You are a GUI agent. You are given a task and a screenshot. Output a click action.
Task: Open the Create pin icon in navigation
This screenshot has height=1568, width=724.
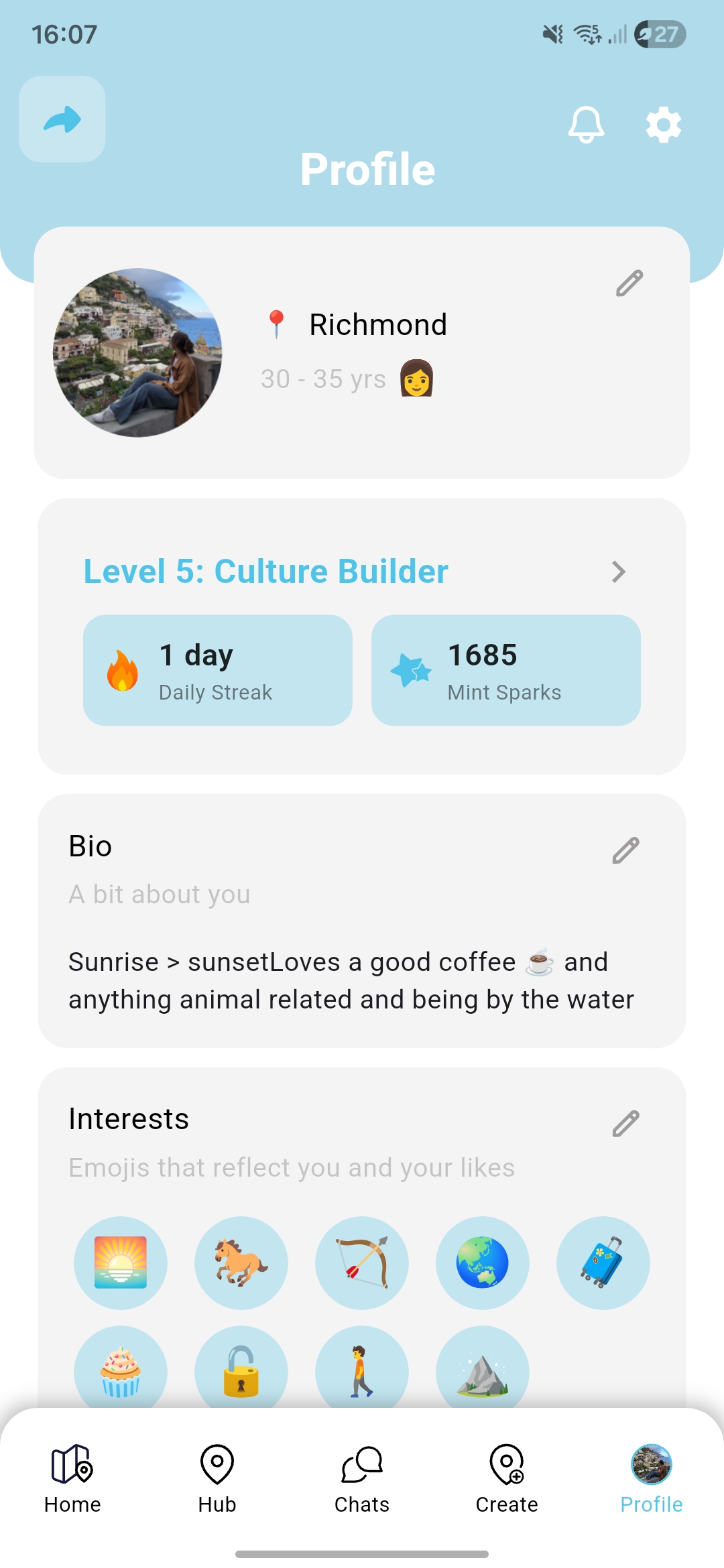pyautogui.click(x=506, y=1465)
